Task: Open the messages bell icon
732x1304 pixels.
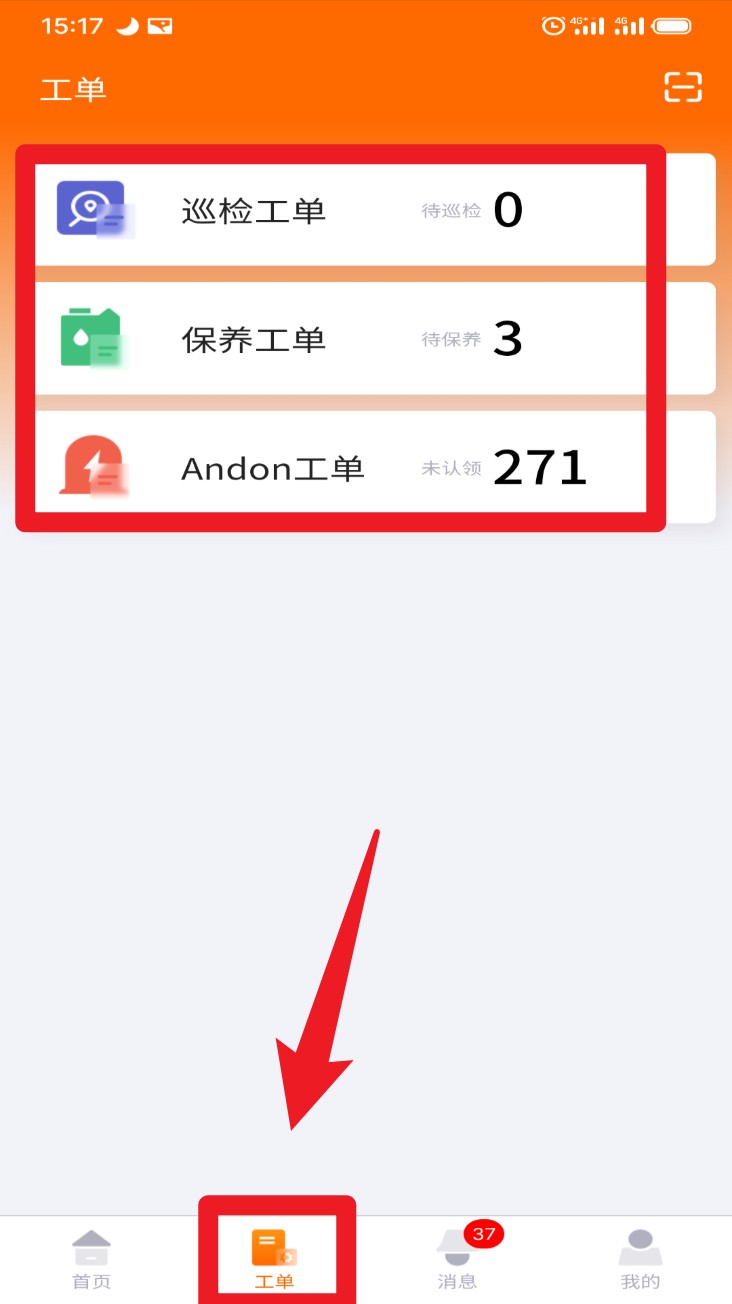Action: tap(457, 1247)
